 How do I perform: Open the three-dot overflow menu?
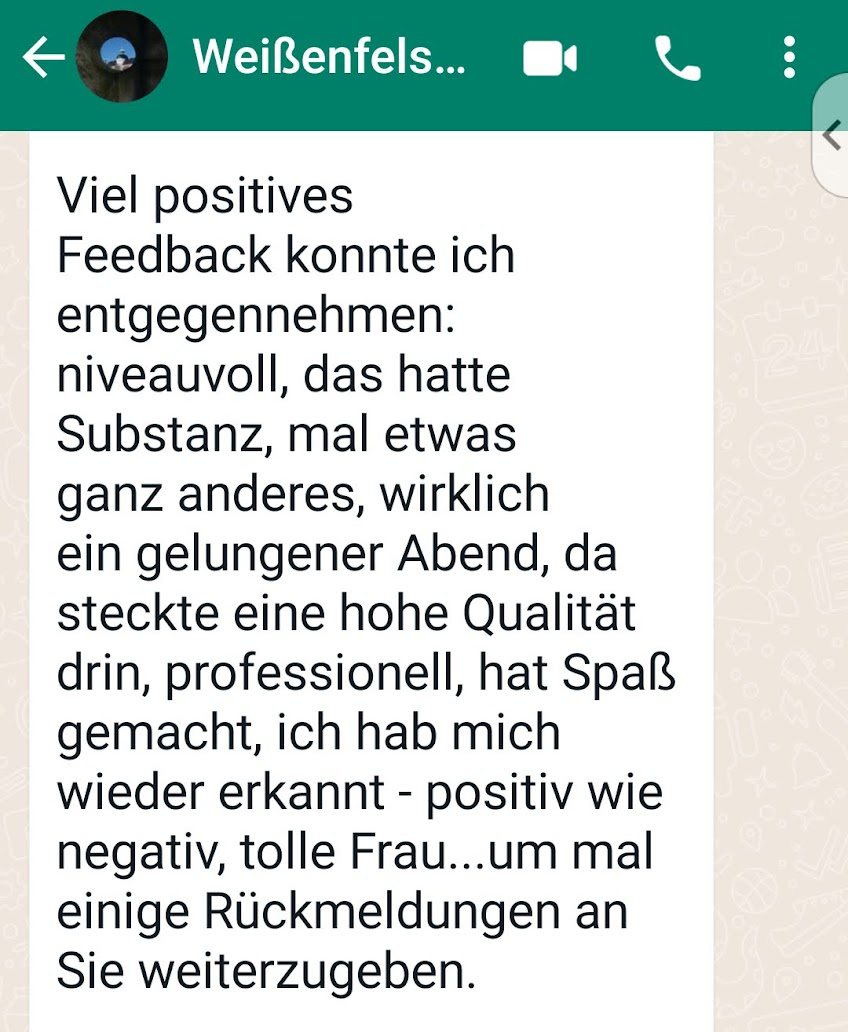pyautogui.click(x=789, y=58)
